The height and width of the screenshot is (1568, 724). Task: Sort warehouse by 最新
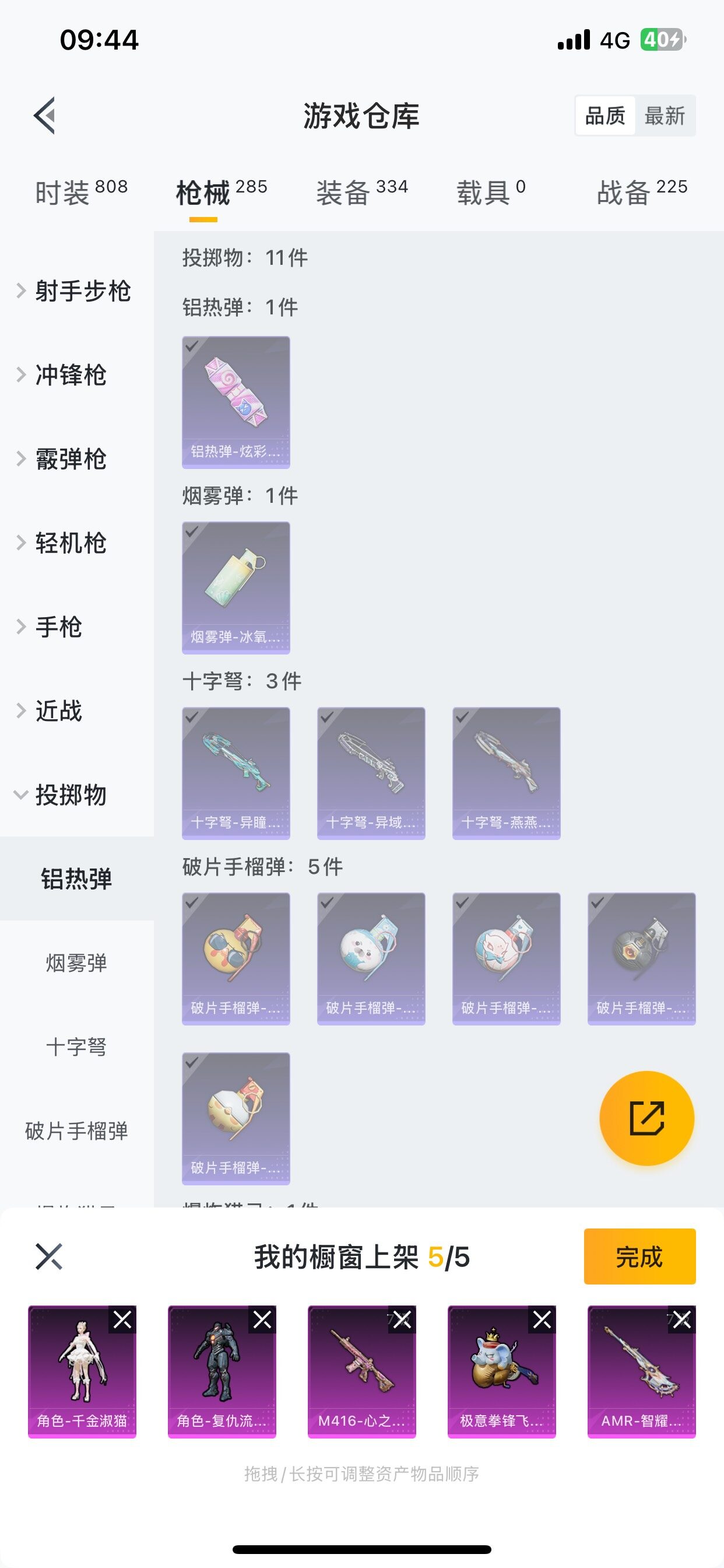coord(665,115)
